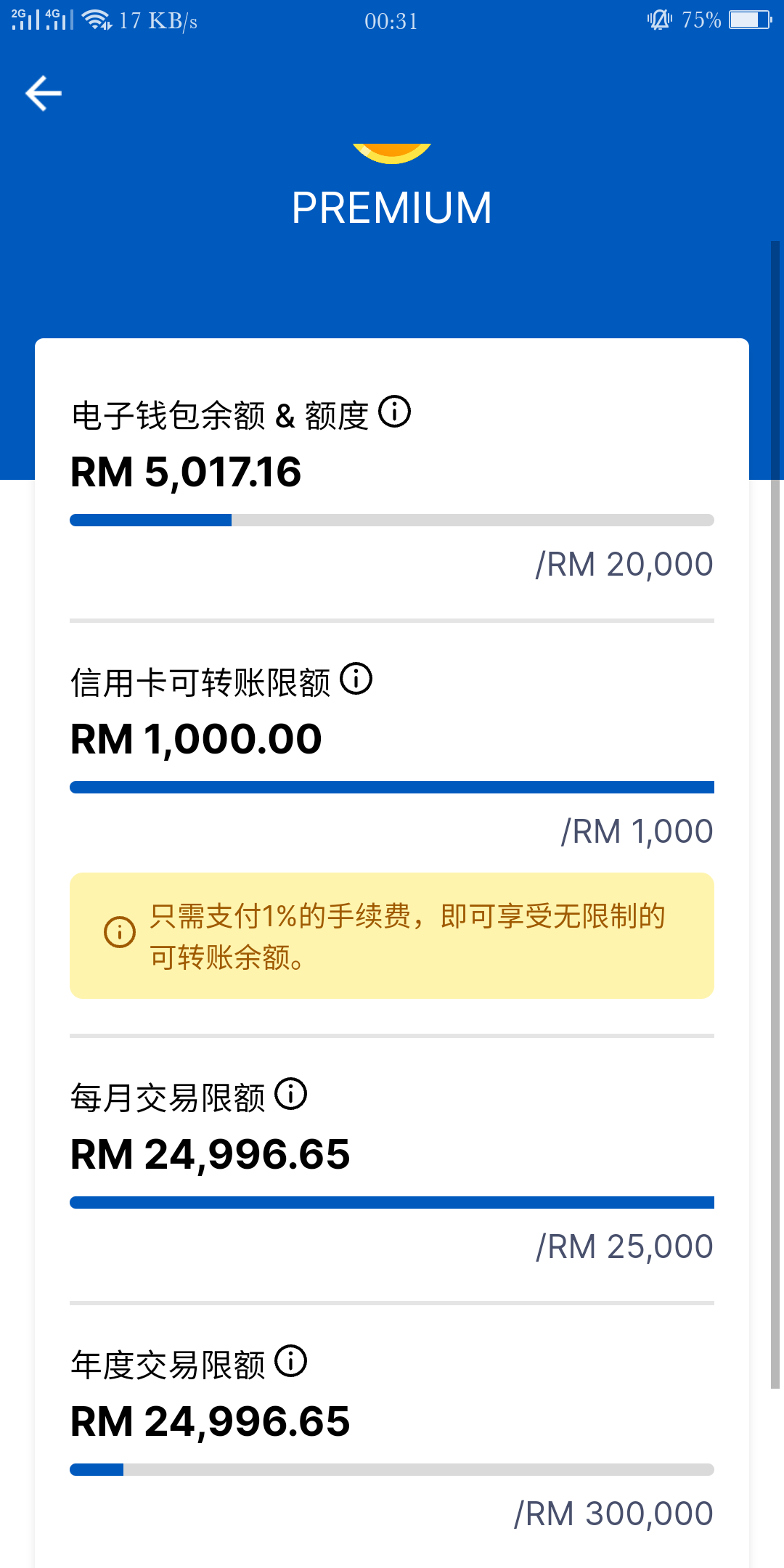Select the eWallet balance amount RM 5,017.16
This screenshot has height=1568, width=784.
(x=185, y=471)
